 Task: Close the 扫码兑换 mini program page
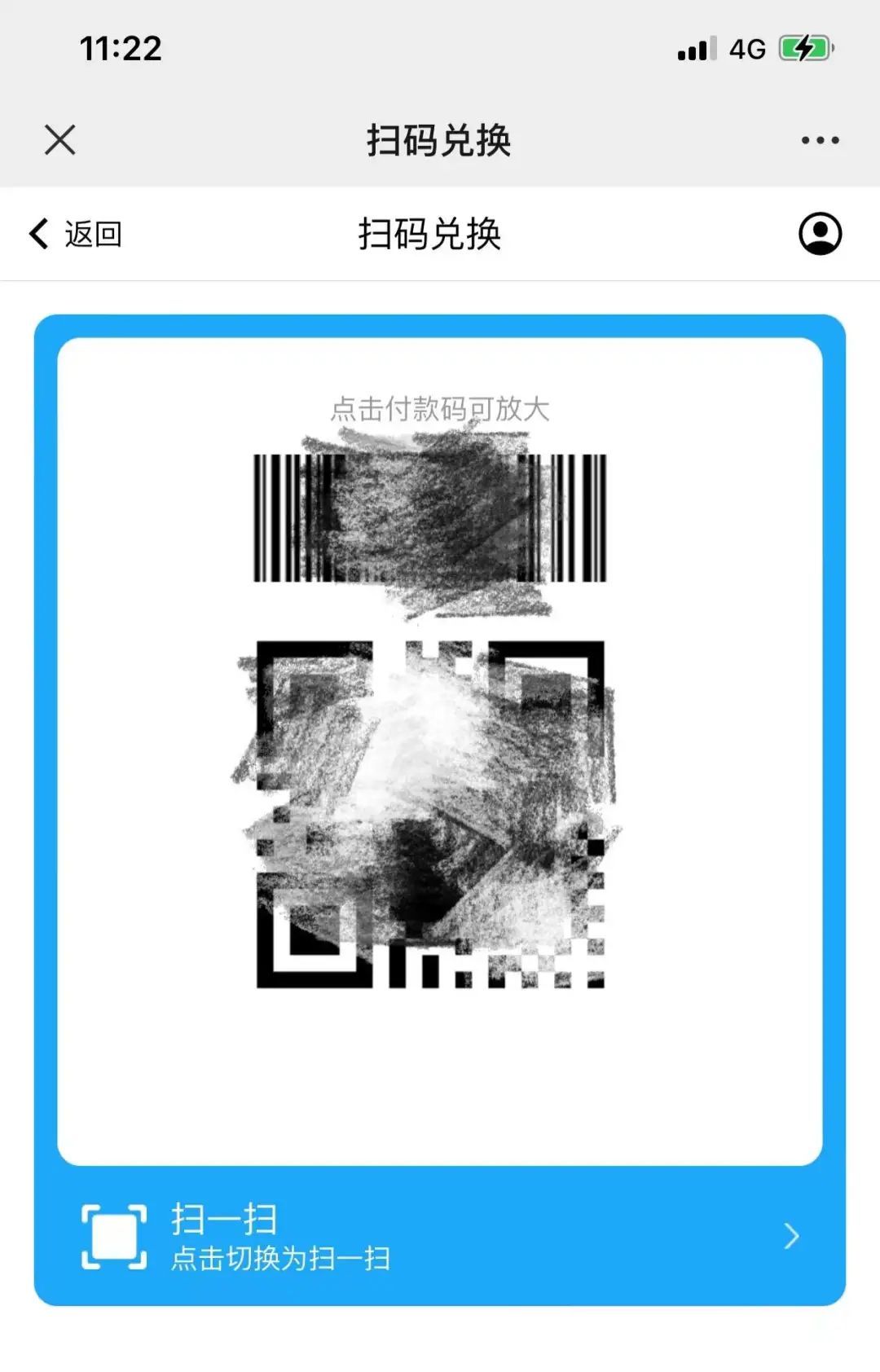[60, 139]
